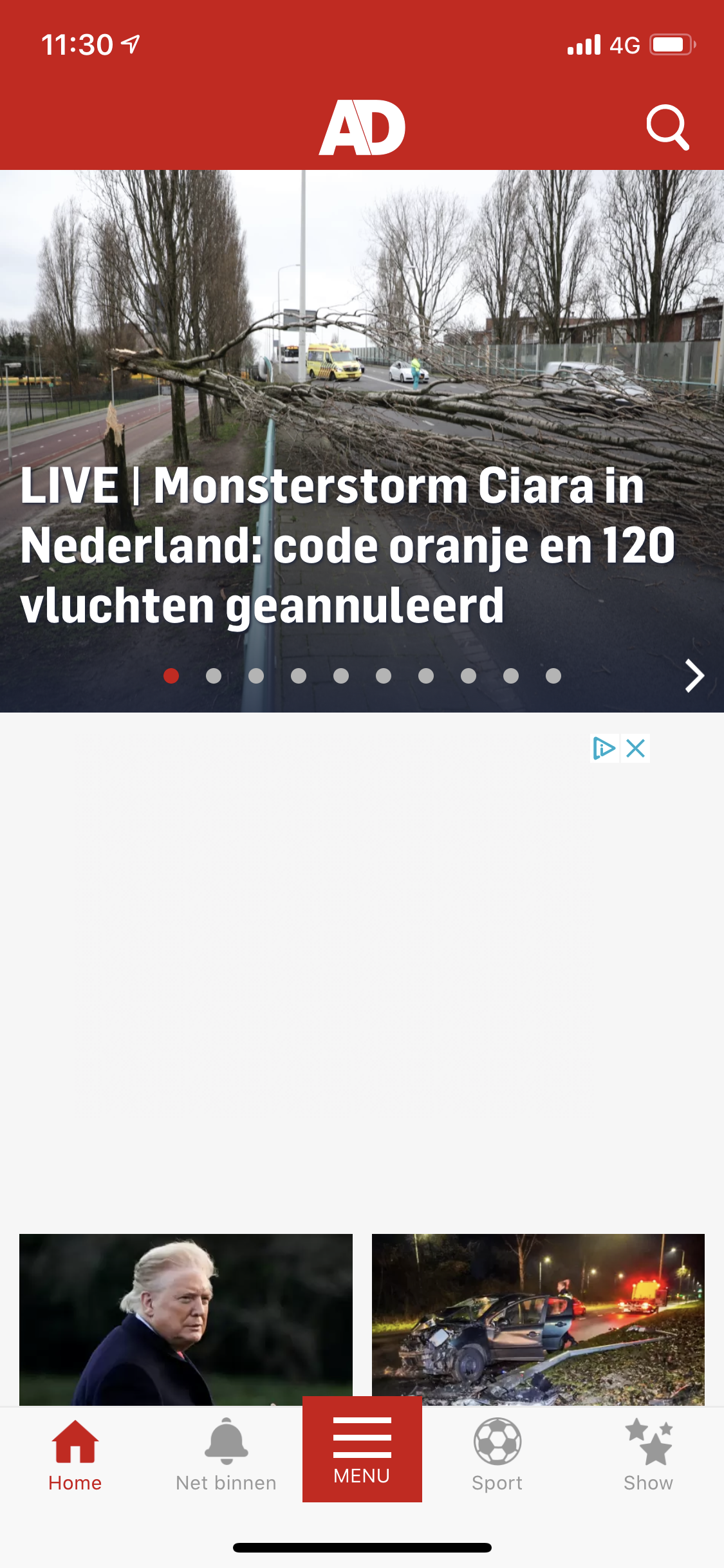Image resolution: width=724 pixels, height=1568 pixels.
Task: Switch to the Net binnen tab
Action: tap(226, 1455)
